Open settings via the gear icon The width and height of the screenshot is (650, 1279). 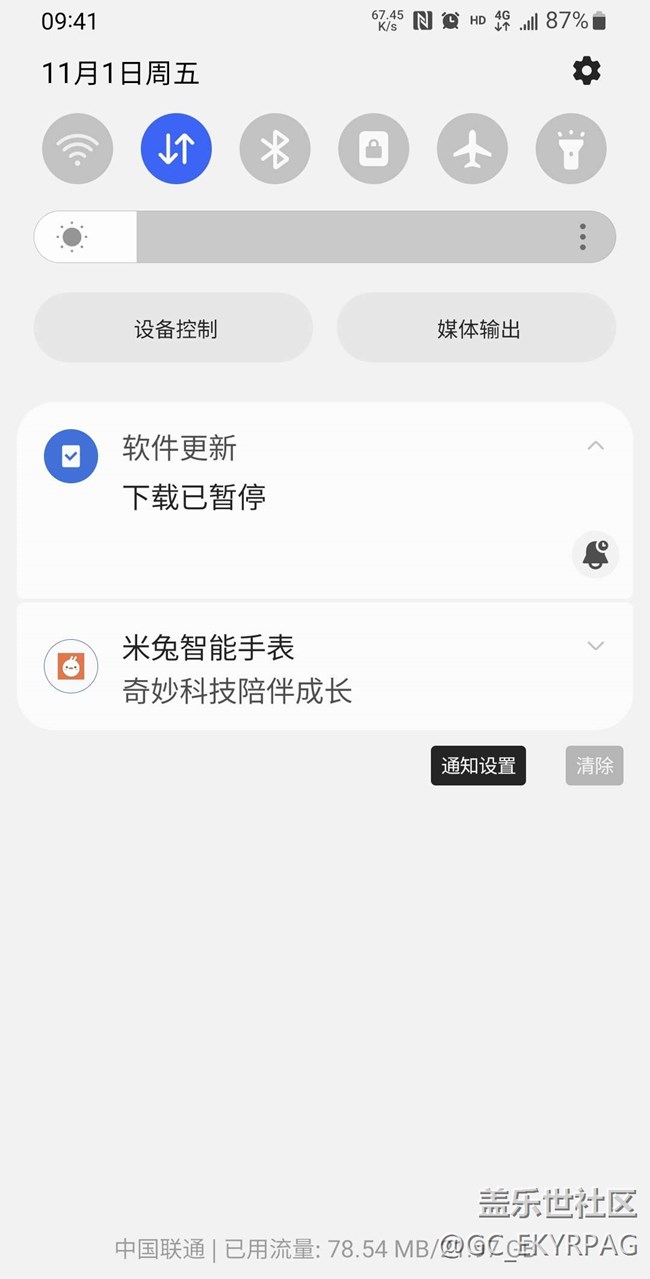pyautogui.click(x=586, y=71)
